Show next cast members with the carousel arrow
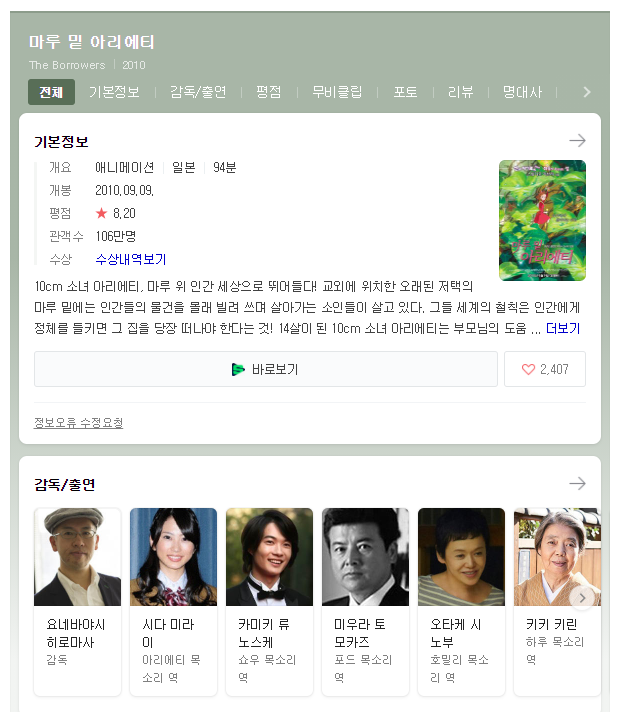 (583, 597)
